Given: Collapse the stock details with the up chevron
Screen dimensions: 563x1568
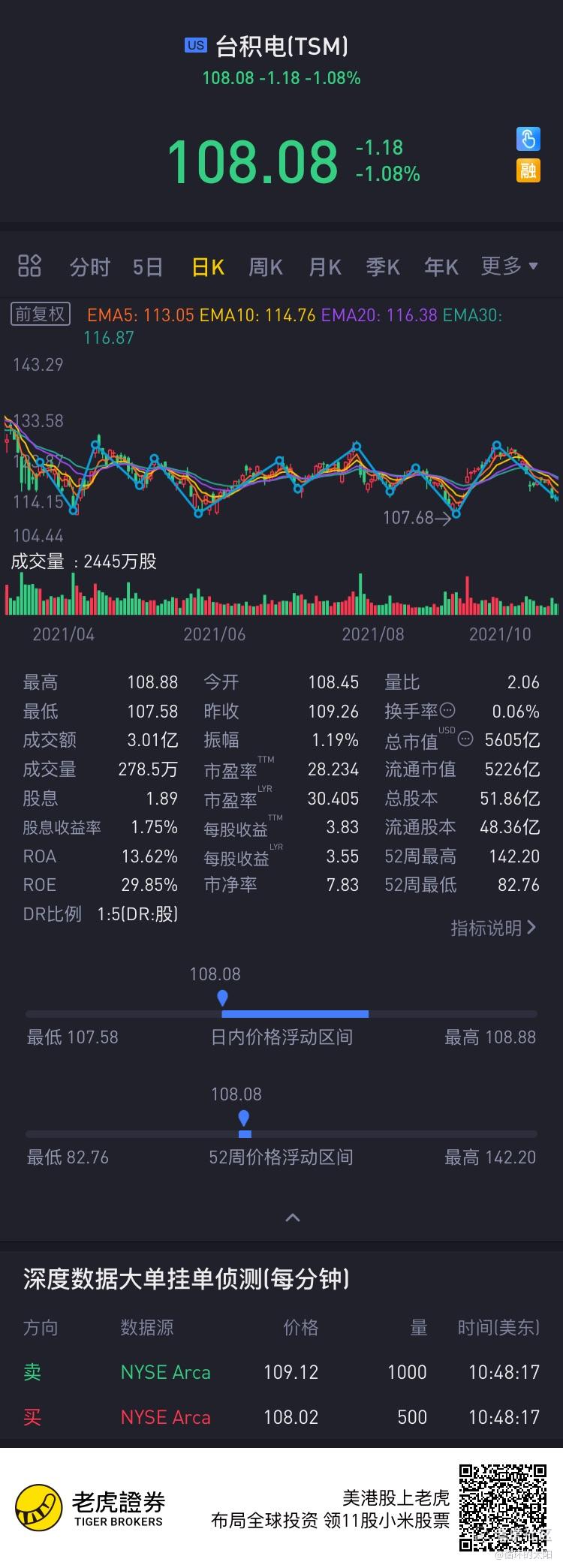Looking at the screenshot, I should (293, 1217).
